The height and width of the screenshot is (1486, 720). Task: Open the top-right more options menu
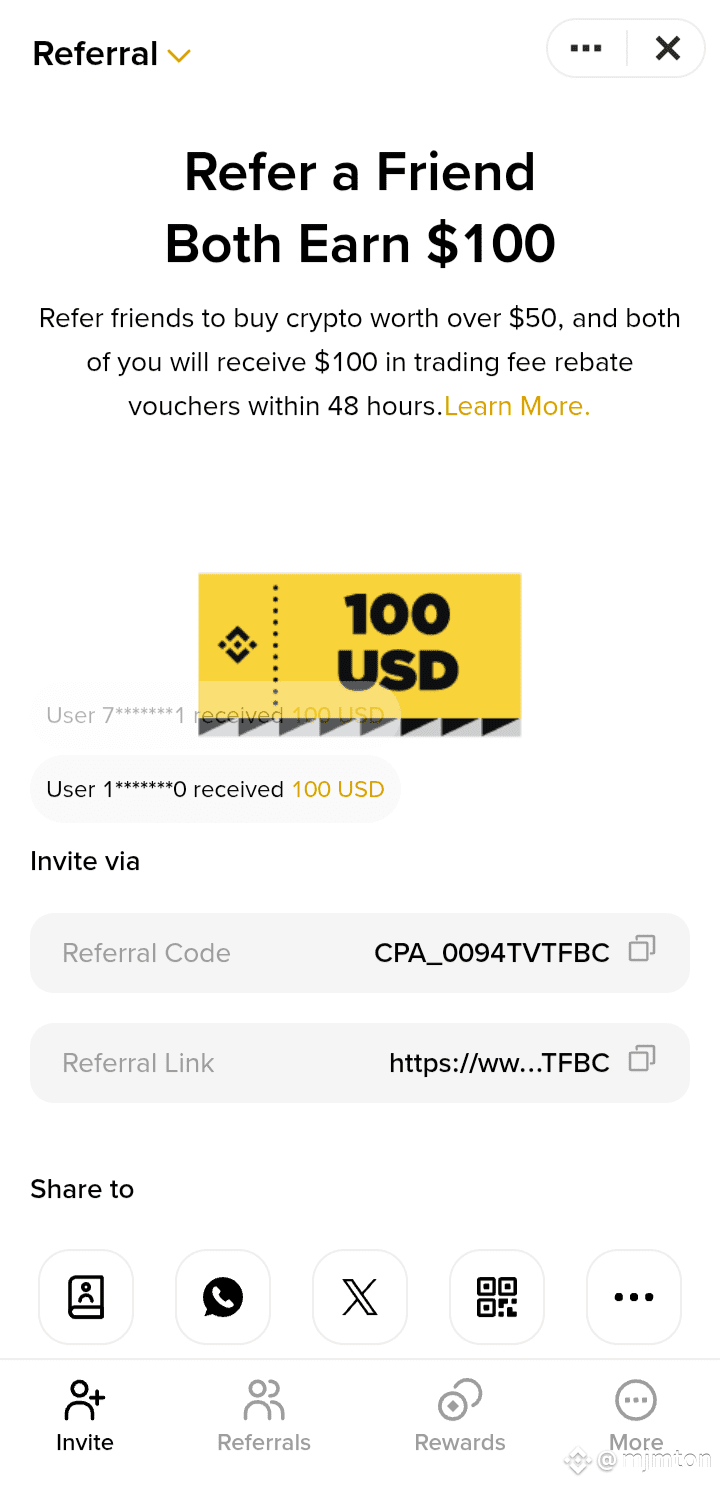click(x=586, y=47)
